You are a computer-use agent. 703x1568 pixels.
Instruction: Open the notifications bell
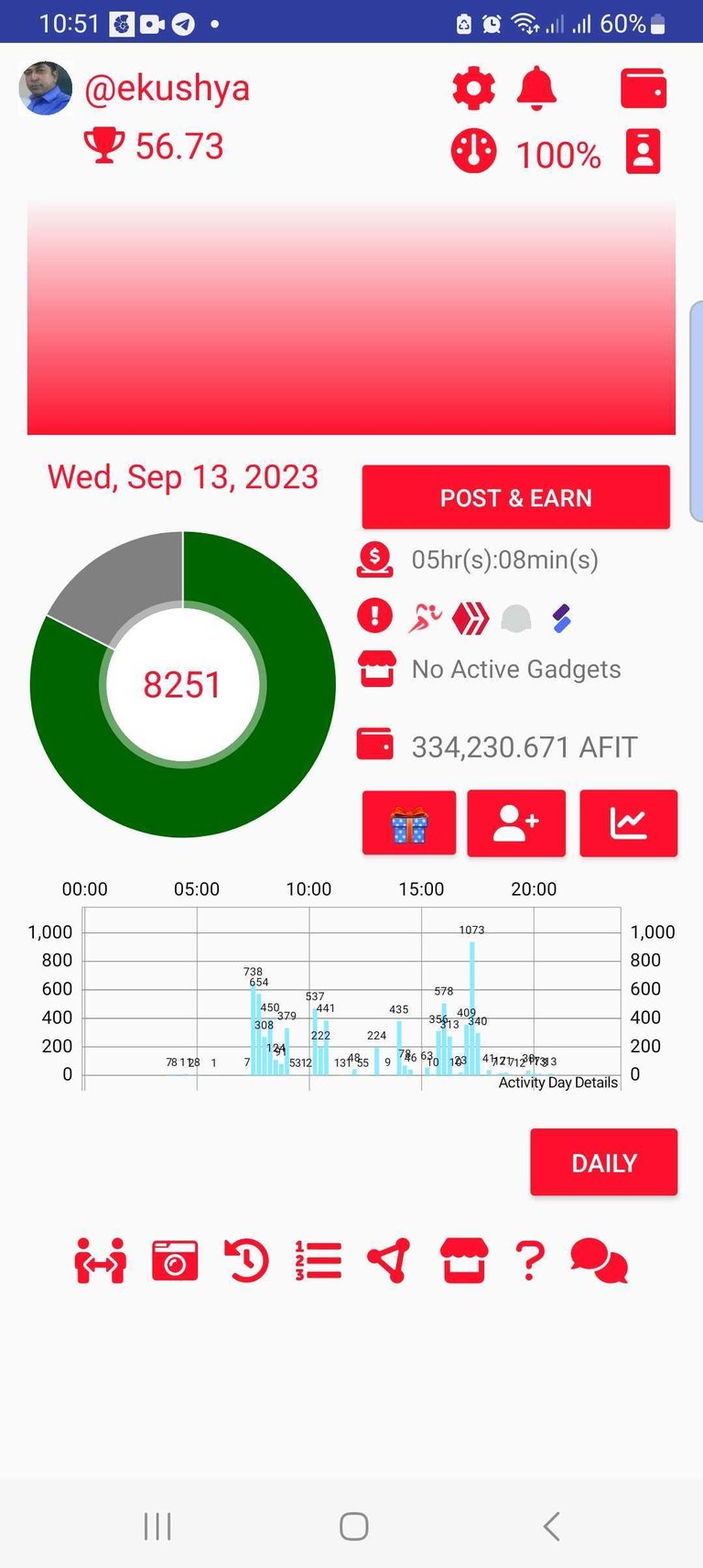[x=536, y=89]
